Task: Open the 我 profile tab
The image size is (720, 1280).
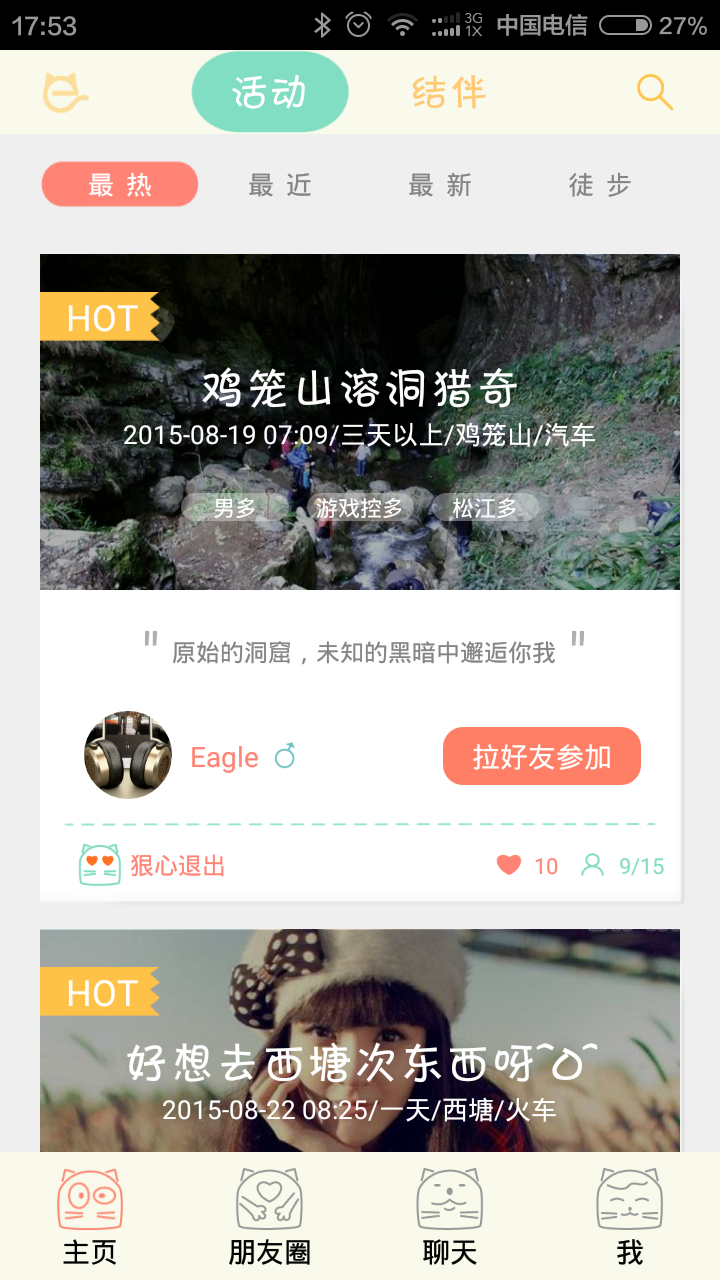Action: click(630, 1217)
